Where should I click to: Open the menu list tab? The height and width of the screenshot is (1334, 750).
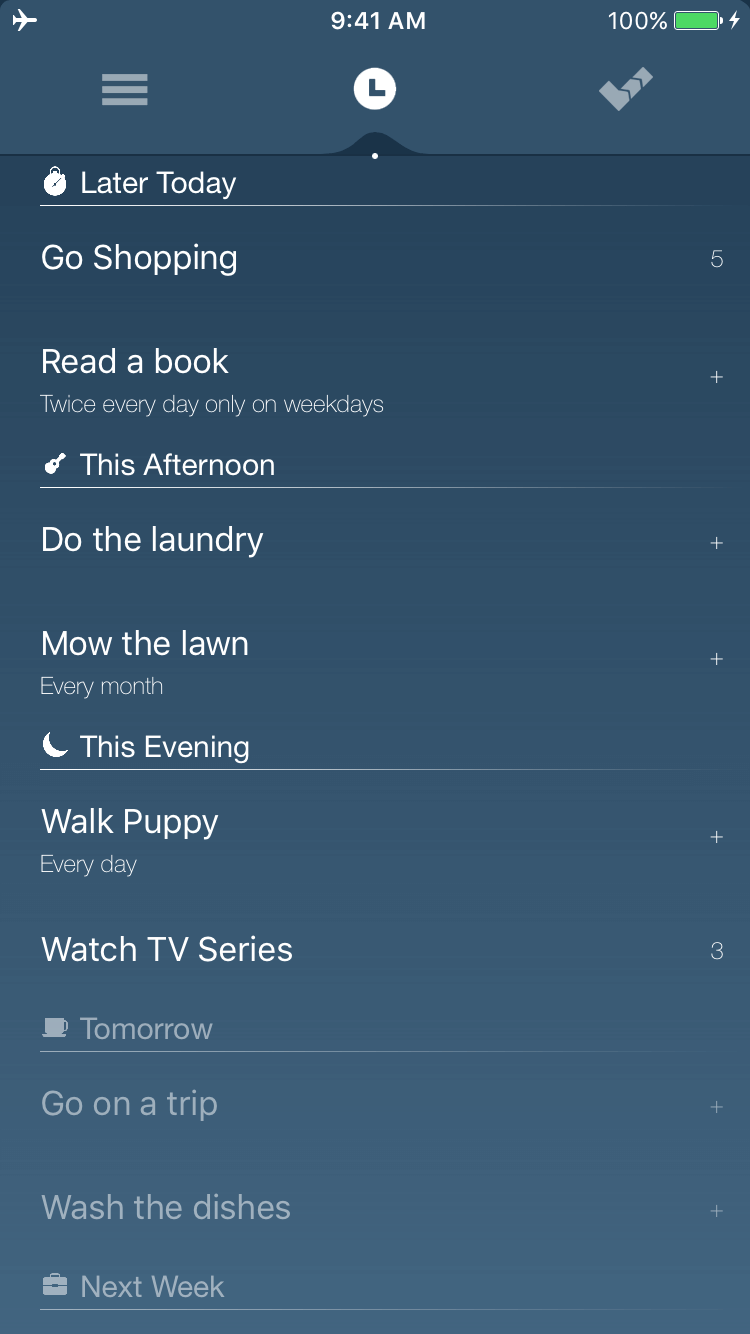(x=125, y=90)
